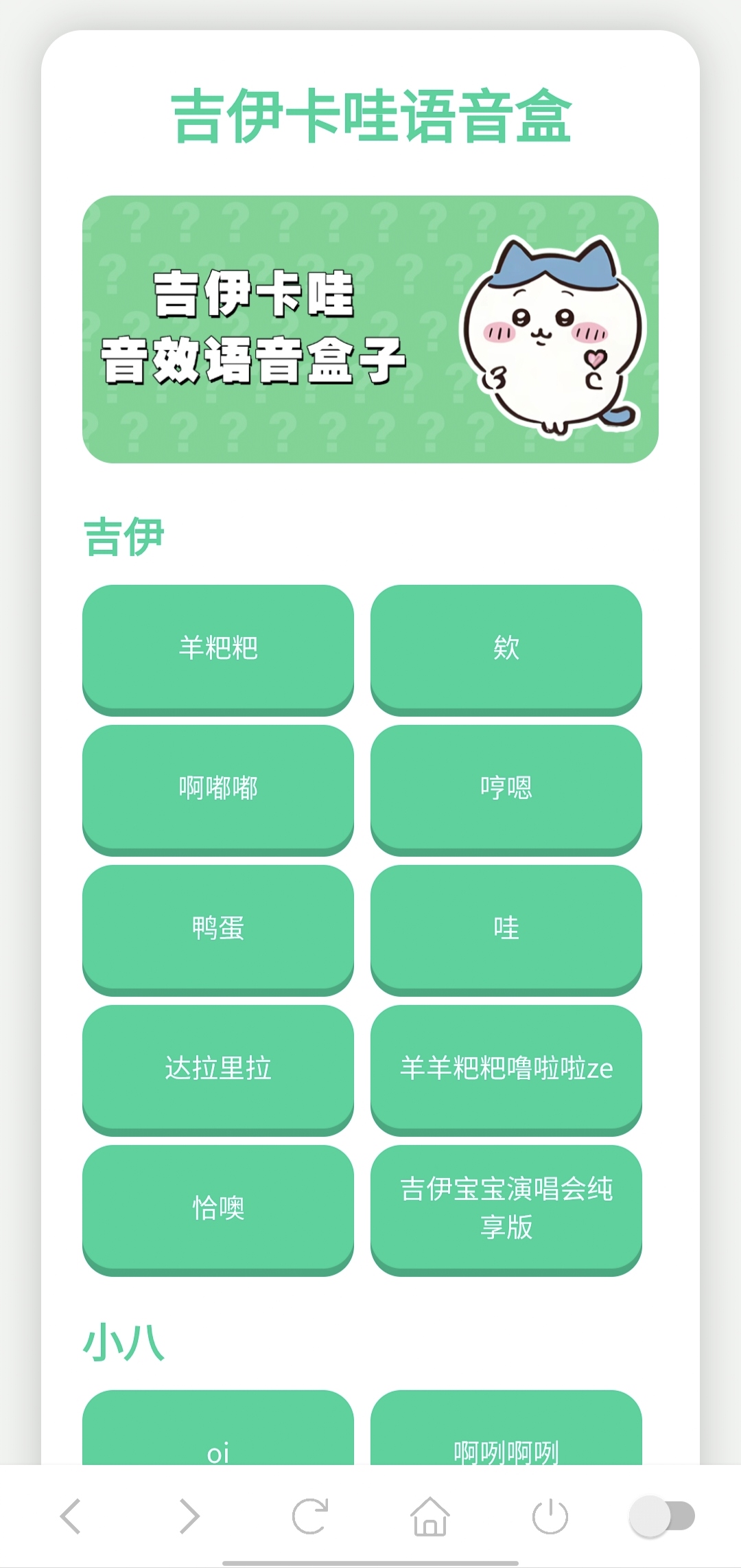Play 吉伊宝宝演唱会纯享版
741x1568 pixels.
[506, 1208]
